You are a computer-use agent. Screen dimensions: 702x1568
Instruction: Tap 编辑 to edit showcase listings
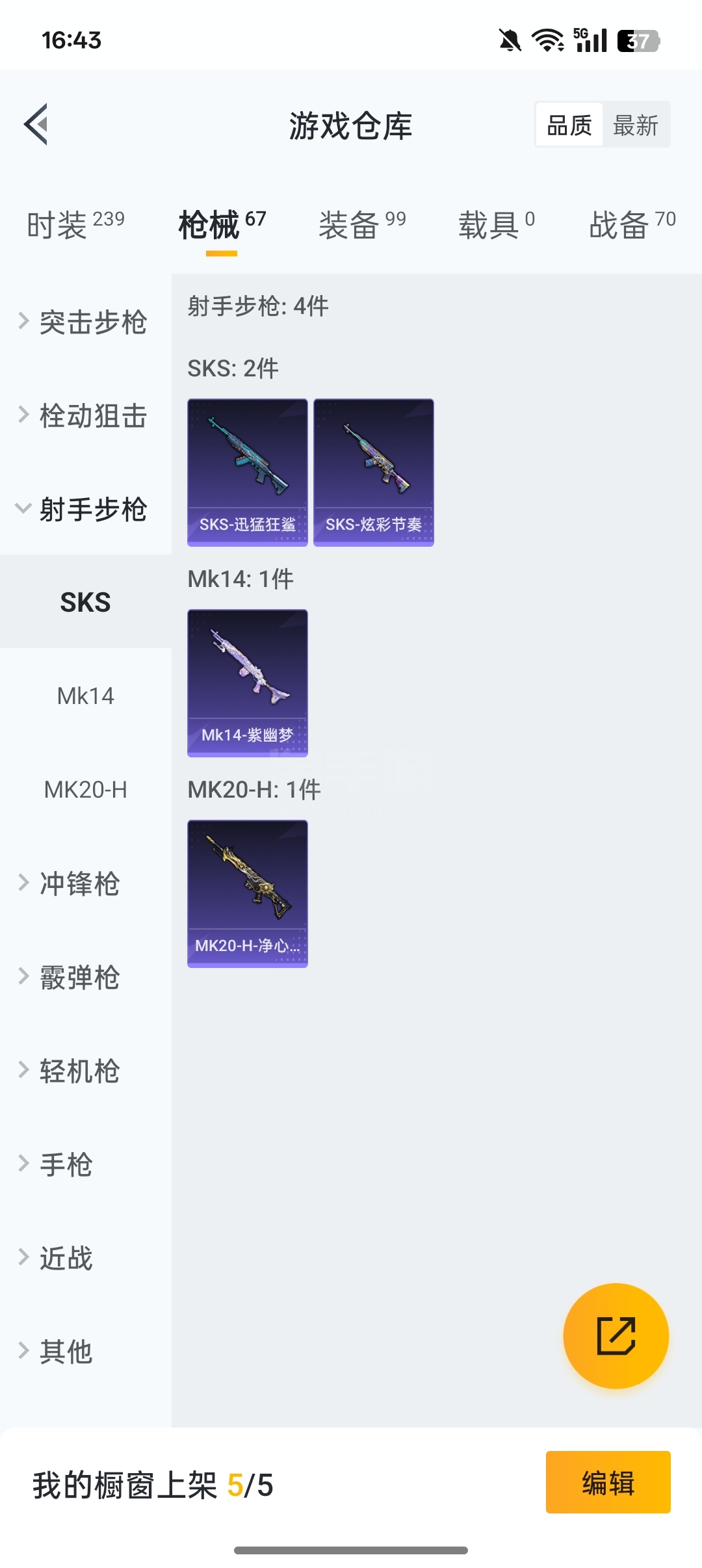click(608, 1483)
